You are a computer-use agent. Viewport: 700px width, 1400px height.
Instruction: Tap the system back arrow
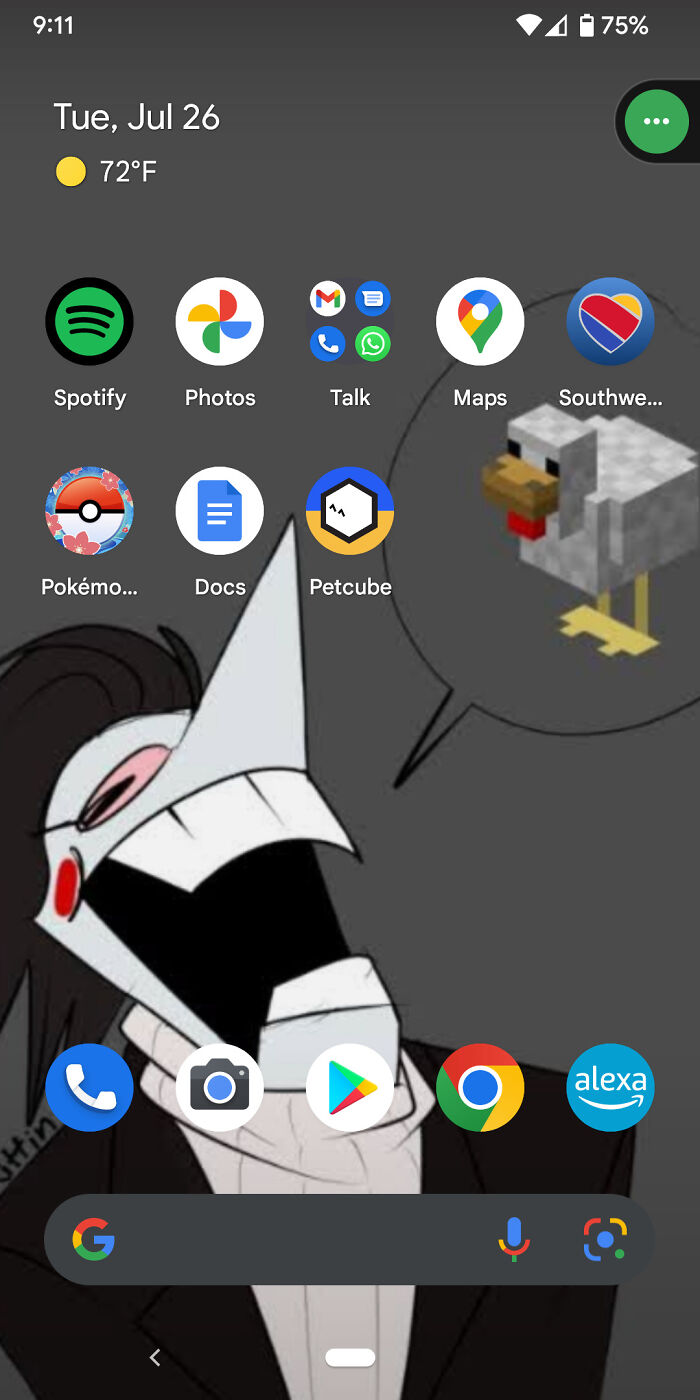(155, 1357)
